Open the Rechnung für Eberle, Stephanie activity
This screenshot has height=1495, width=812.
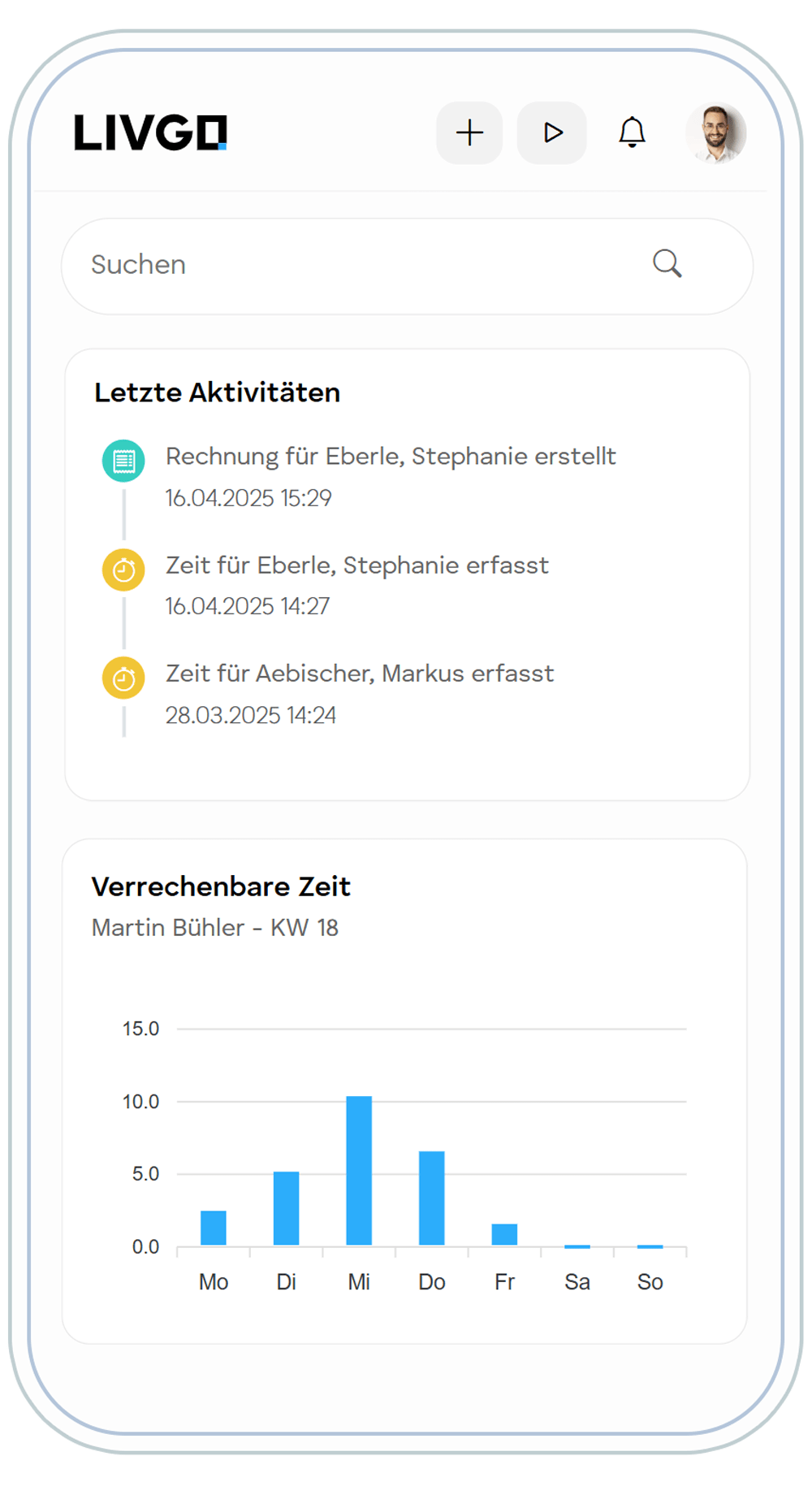[x=391, y=457]
